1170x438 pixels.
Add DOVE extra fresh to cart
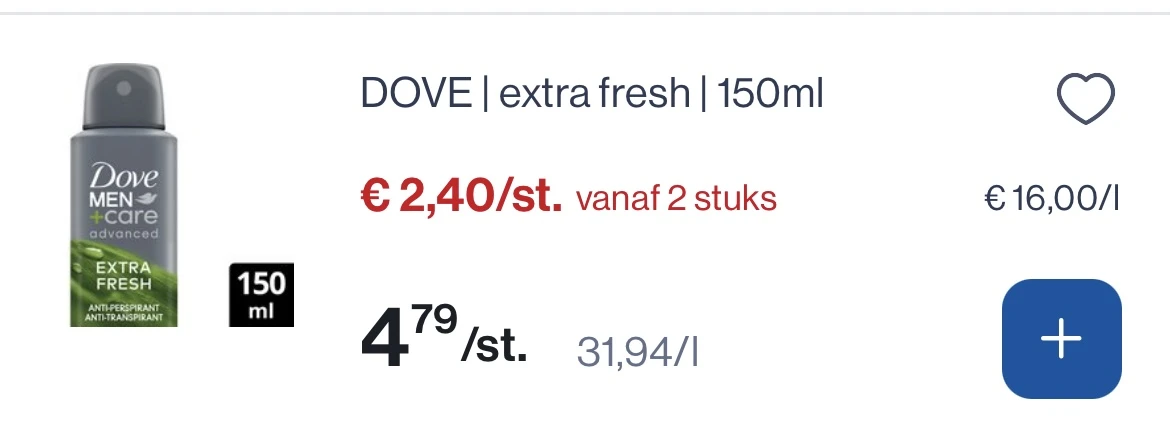(1061, 339)
